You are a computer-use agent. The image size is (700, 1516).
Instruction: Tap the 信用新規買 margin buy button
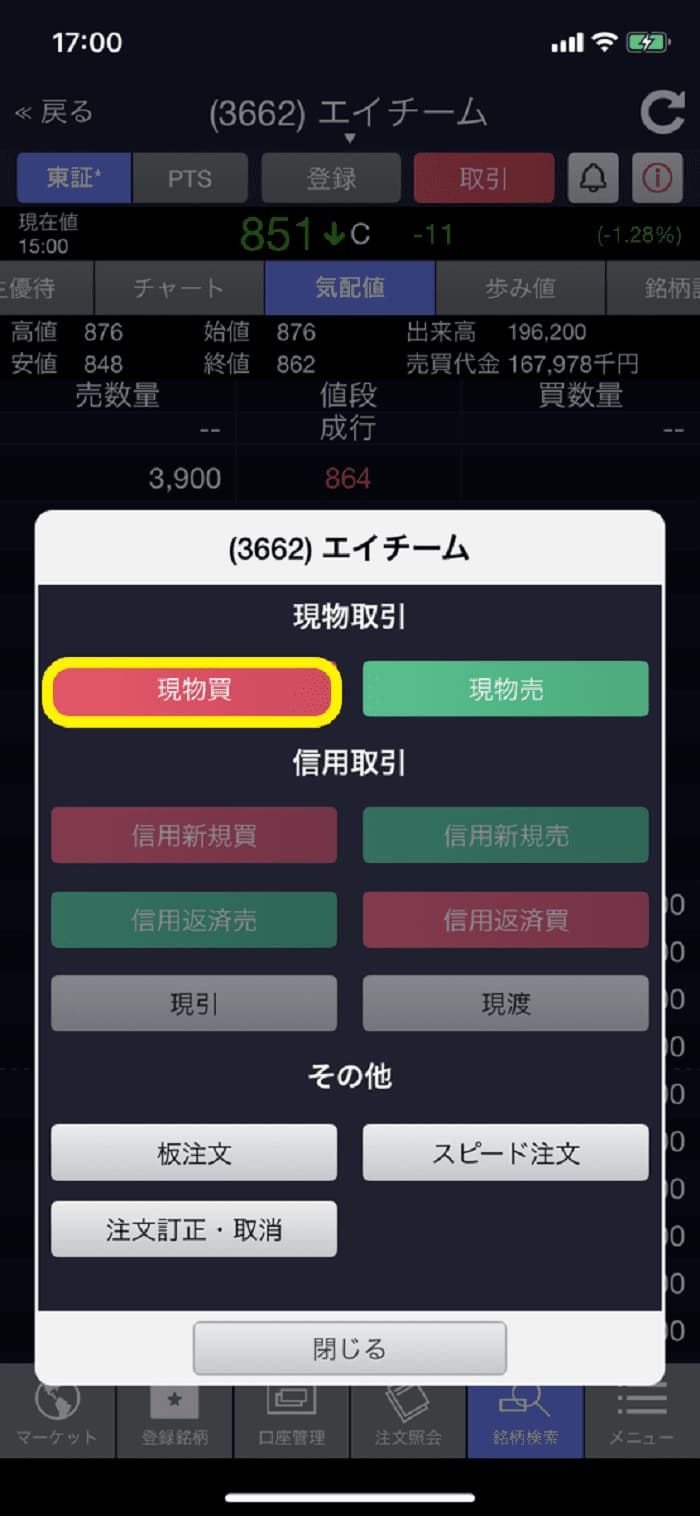click(x=194, y=836)
